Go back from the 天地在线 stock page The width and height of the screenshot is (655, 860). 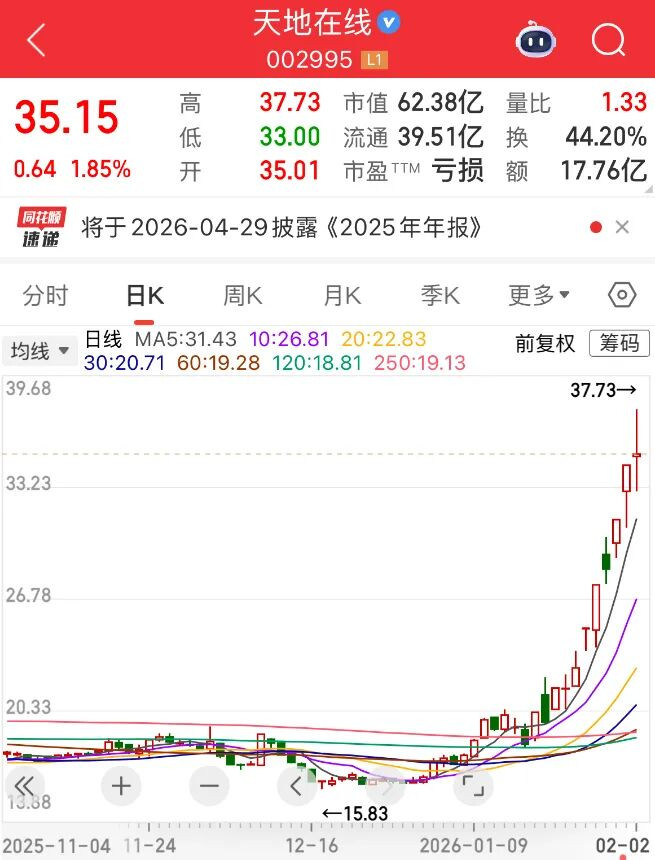tap(36, 41)
